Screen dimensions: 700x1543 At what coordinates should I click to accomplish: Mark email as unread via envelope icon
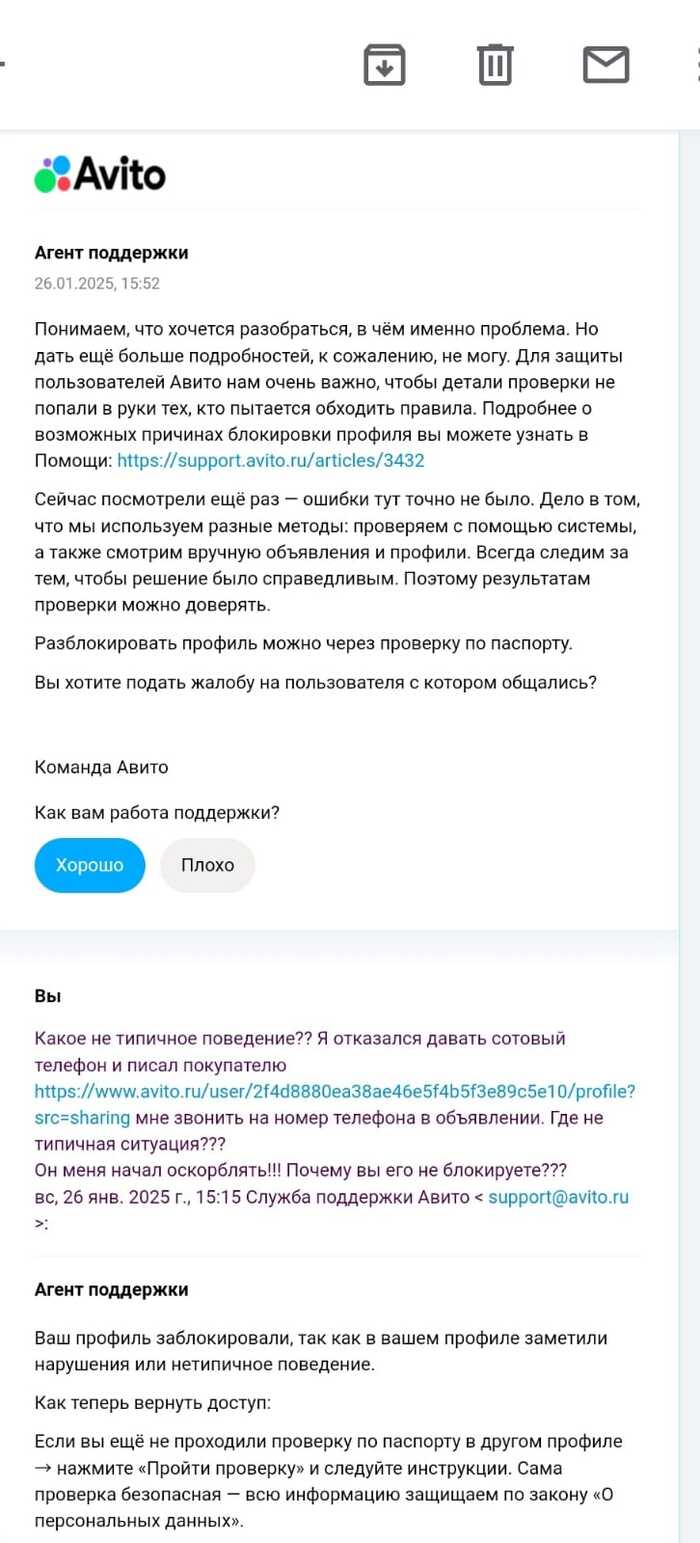click(605, 65)
